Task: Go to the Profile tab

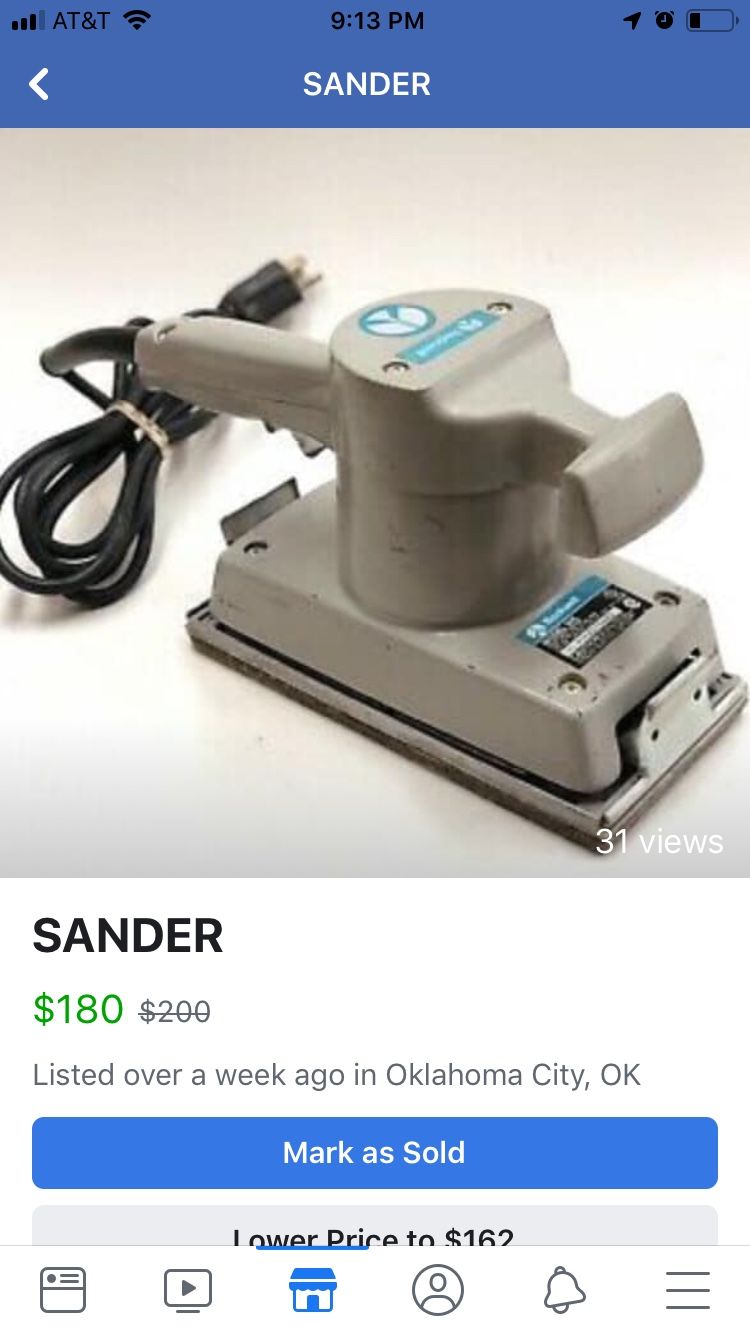Action: (438, 1289)
